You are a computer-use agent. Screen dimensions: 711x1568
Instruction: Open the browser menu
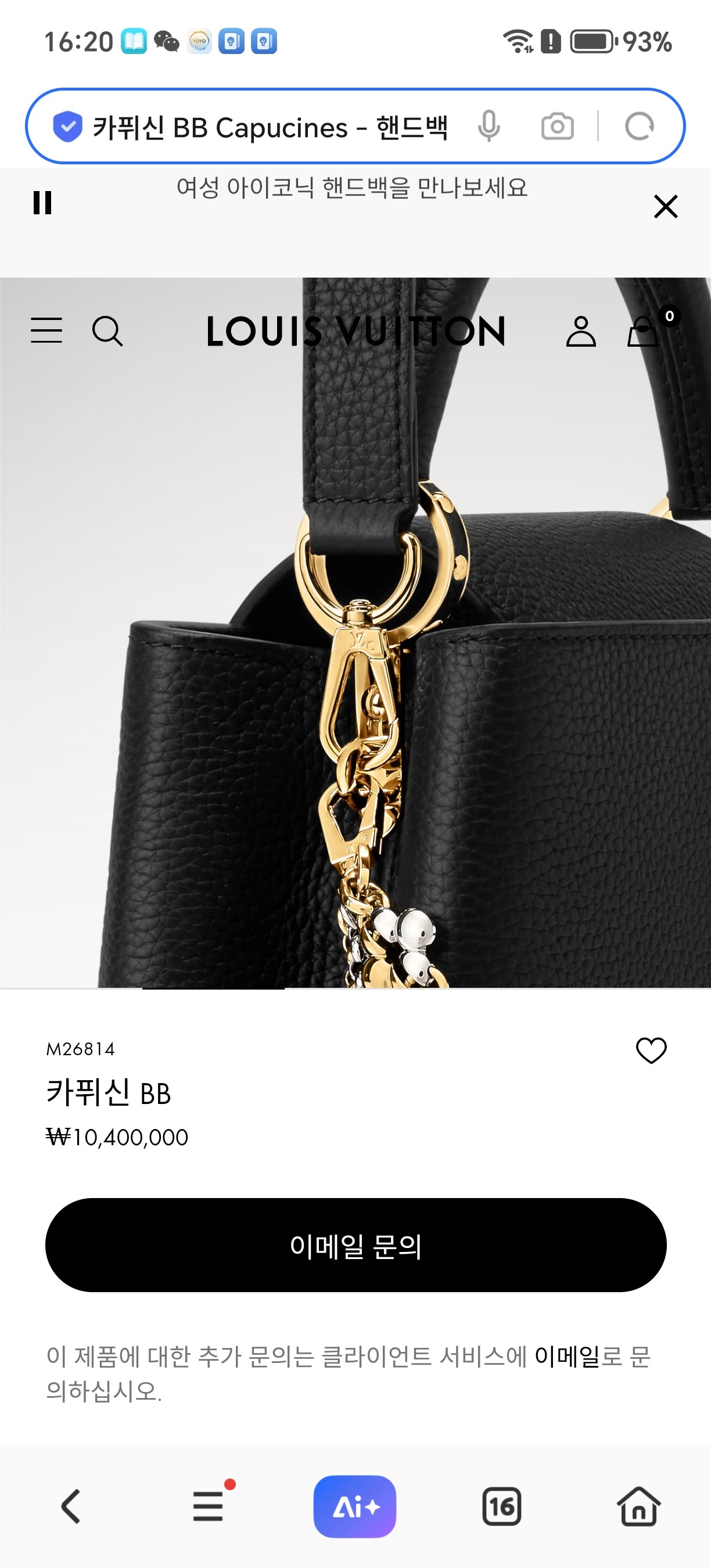(x=208, y=1506)
